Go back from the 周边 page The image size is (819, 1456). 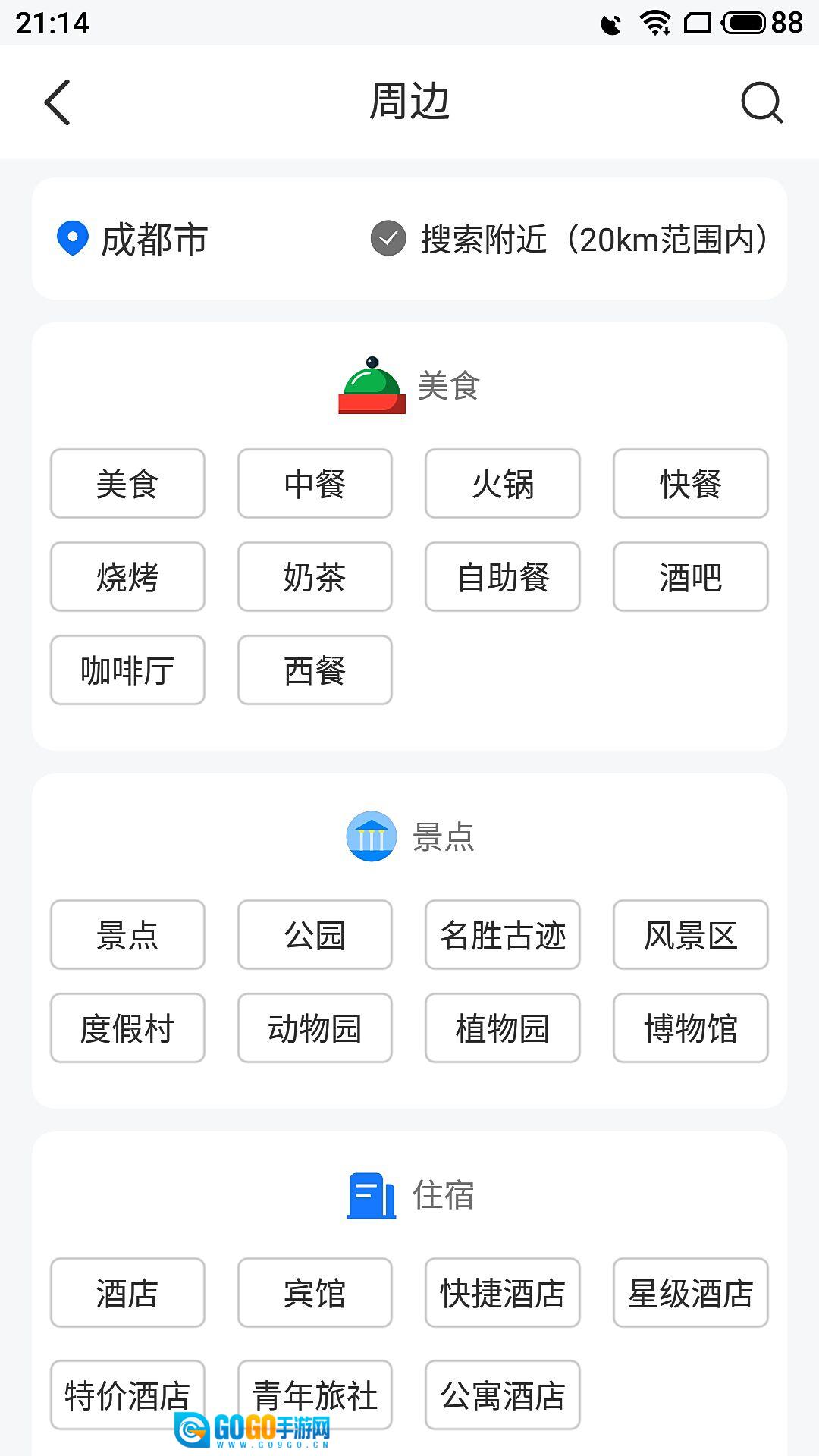(x=58, y=102)
